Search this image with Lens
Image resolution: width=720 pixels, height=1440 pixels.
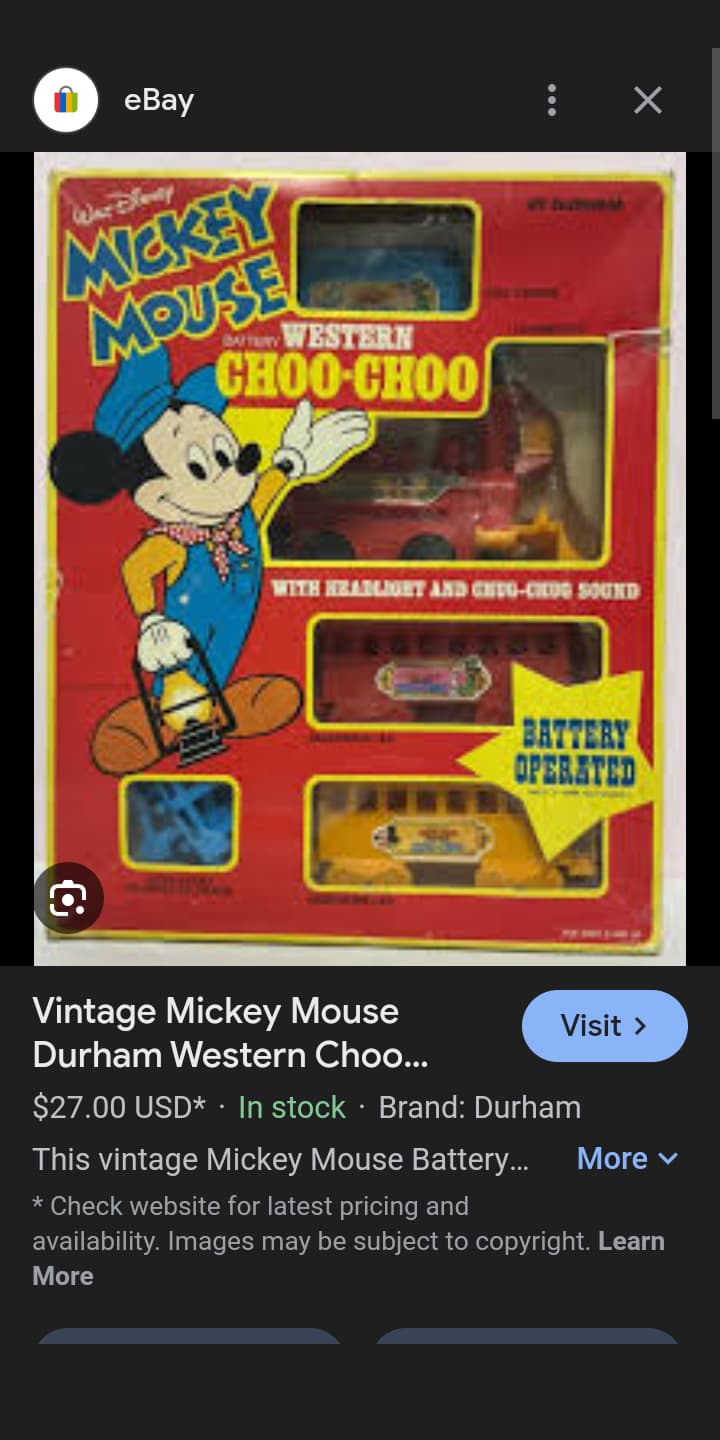pyautogui.click(x=68, y=898)
